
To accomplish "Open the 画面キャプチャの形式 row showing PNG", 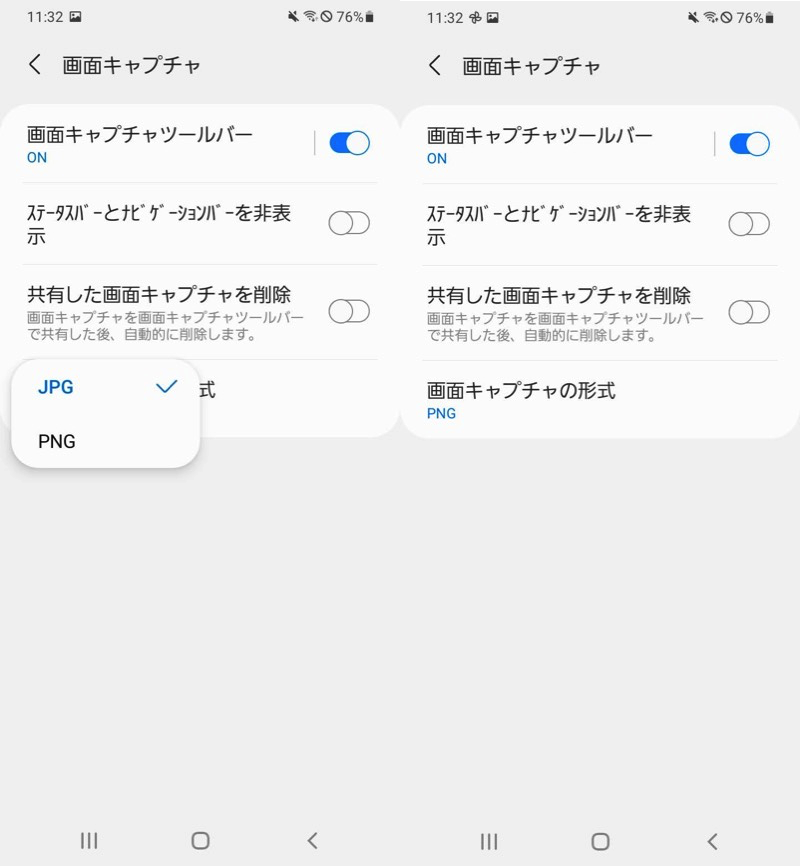I will [x=598, y=399].
